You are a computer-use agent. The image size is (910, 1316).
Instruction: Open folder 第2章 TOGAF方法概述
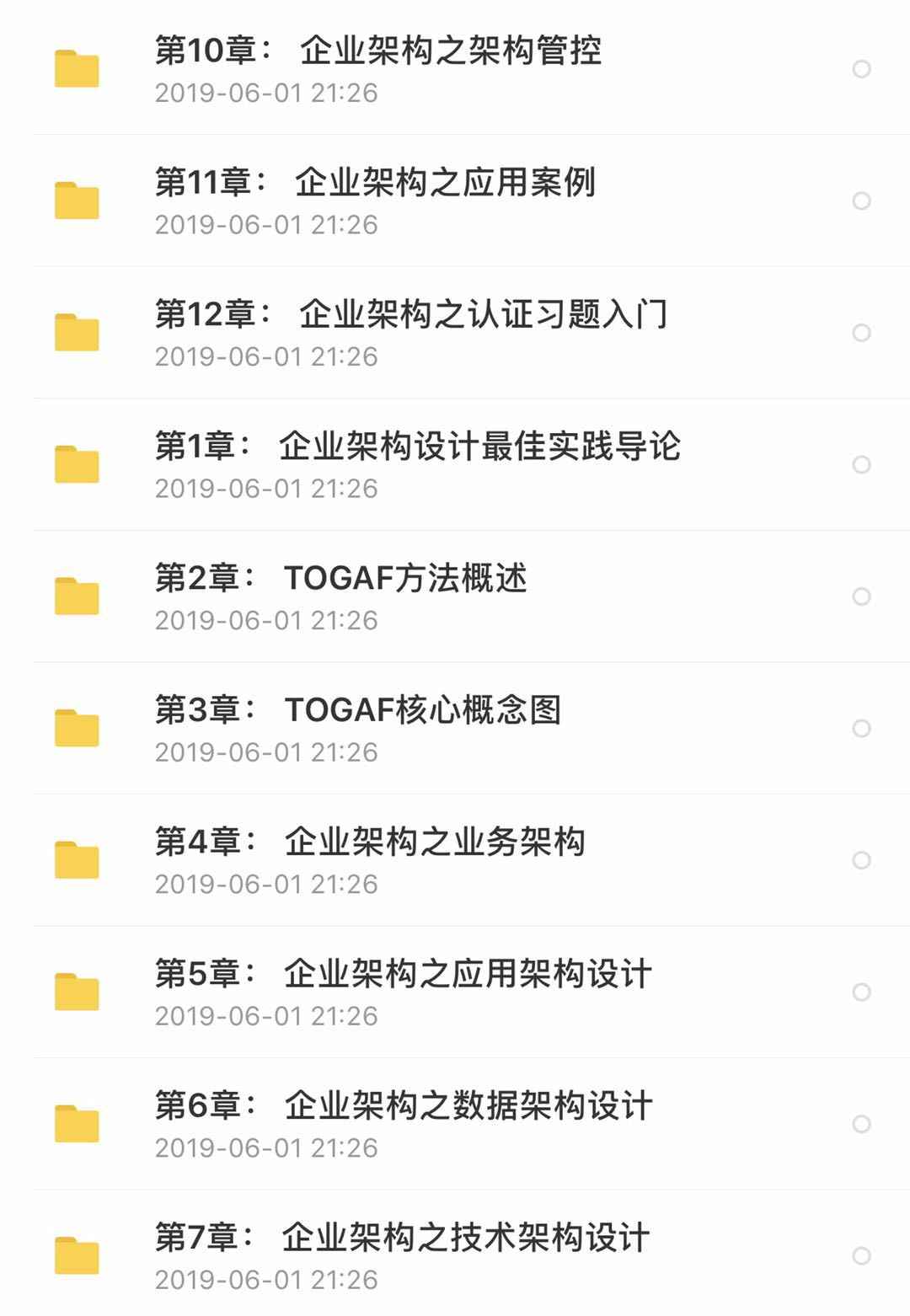point(341,579)
